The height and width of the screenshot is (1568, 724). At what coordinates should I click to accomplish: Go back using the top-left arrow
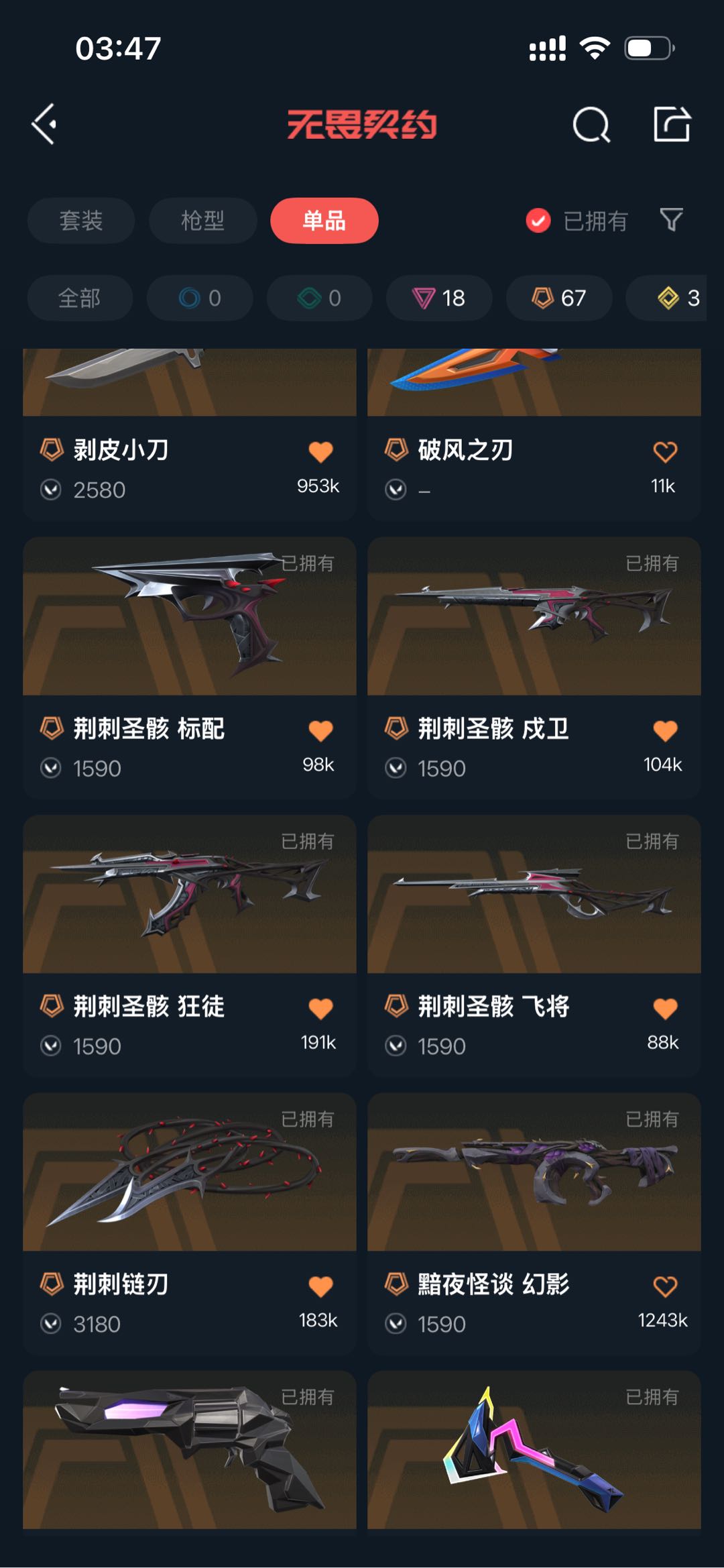pos(44,124)
